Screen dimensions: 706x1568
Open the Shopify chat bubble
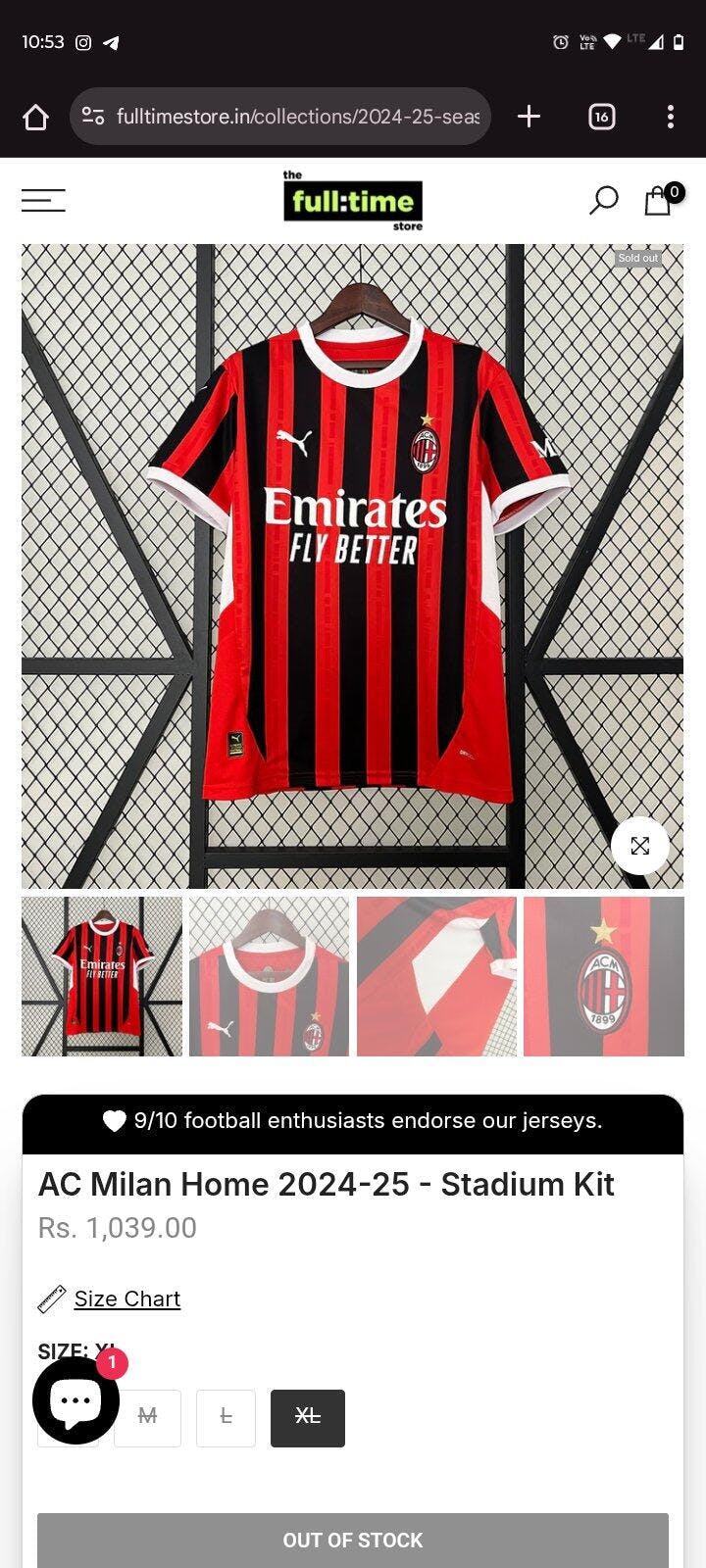(76, 1400)
